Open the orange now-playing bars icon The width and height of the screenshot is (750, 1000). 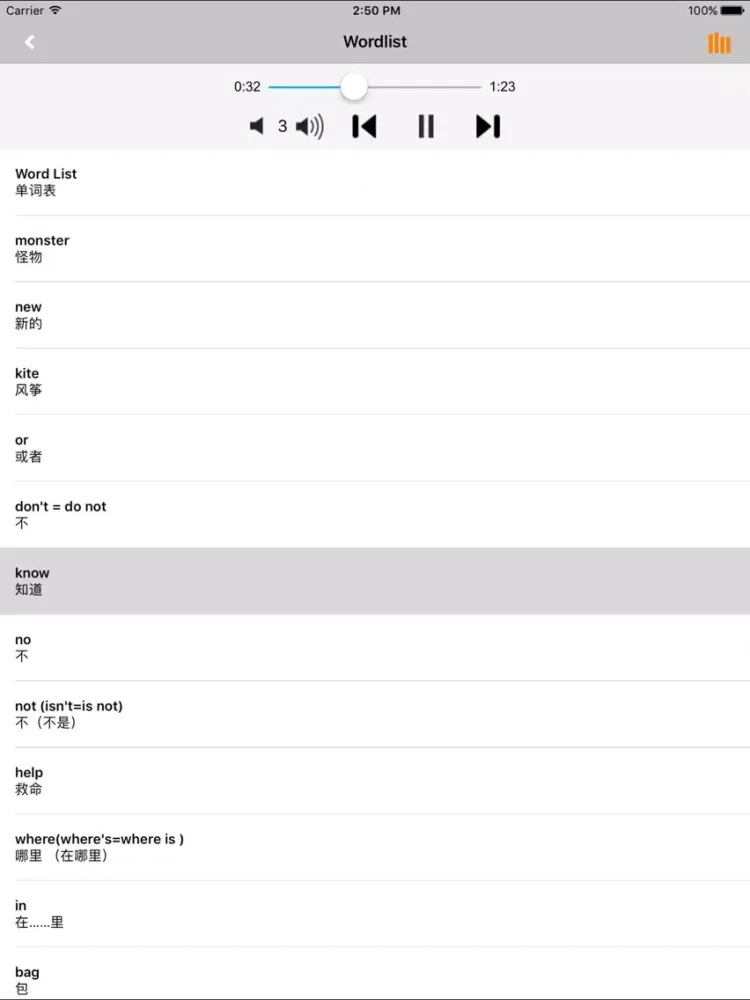719,43
